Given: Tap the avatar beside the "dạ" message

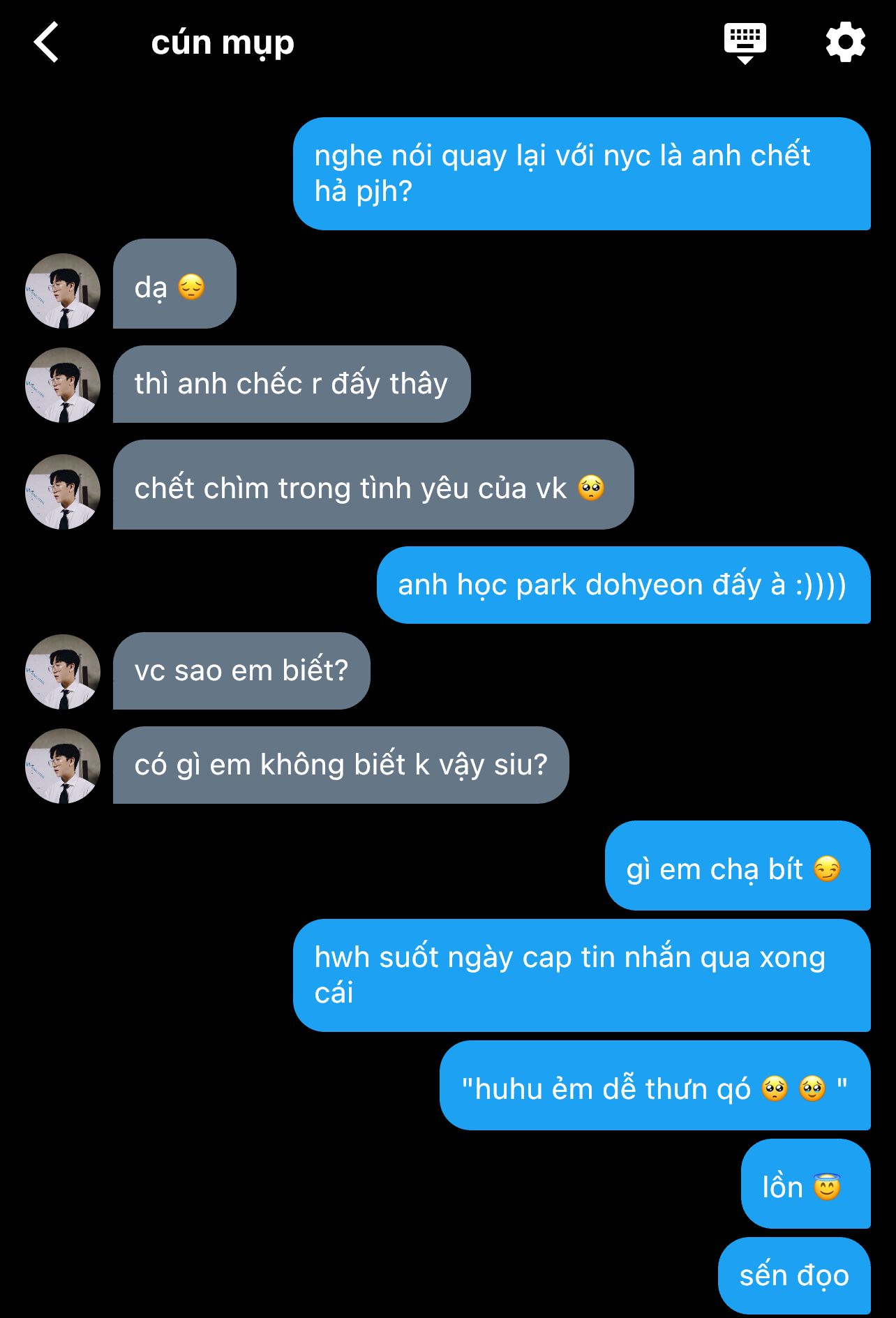Looking at the screenshot, I should 63,290.
